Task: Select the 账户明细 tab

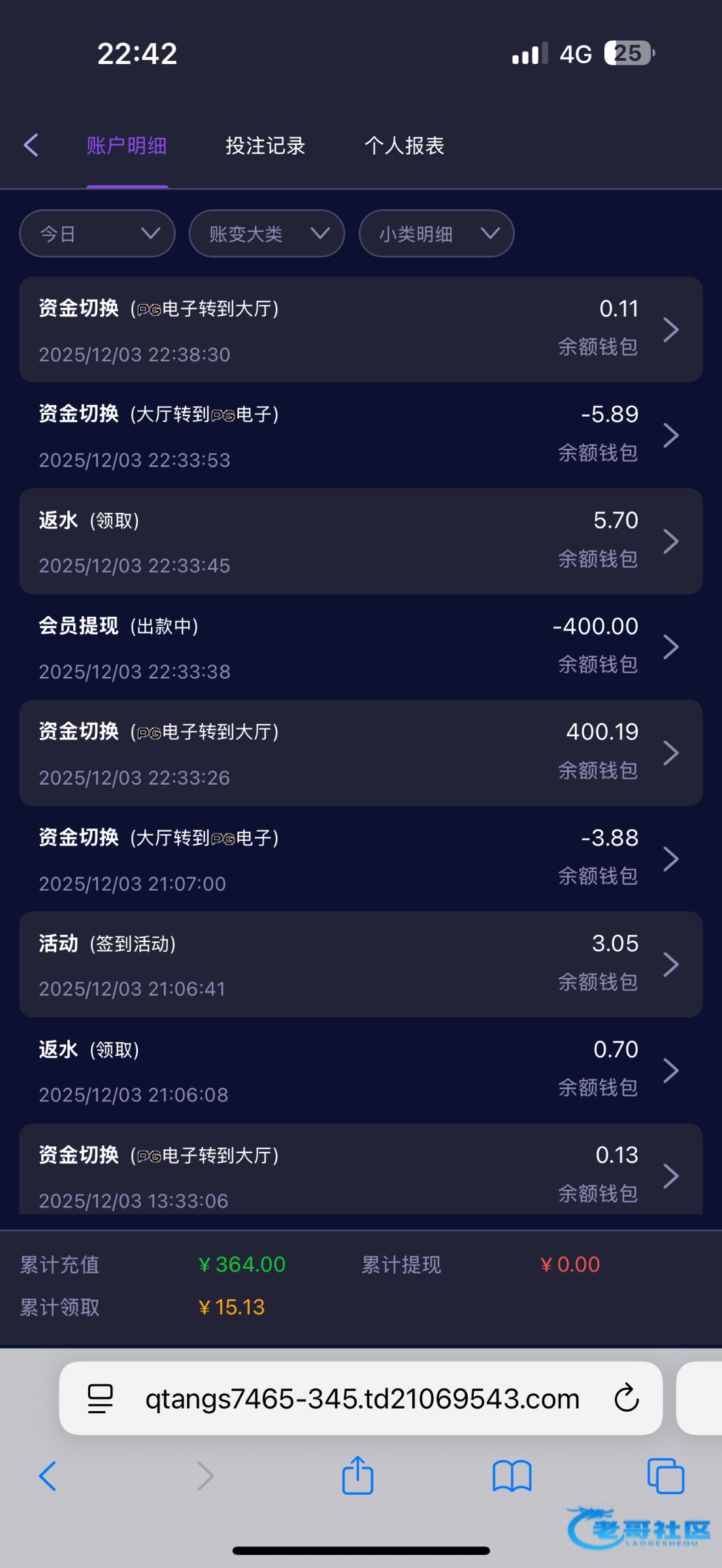Action: click(x=127, y=146)
